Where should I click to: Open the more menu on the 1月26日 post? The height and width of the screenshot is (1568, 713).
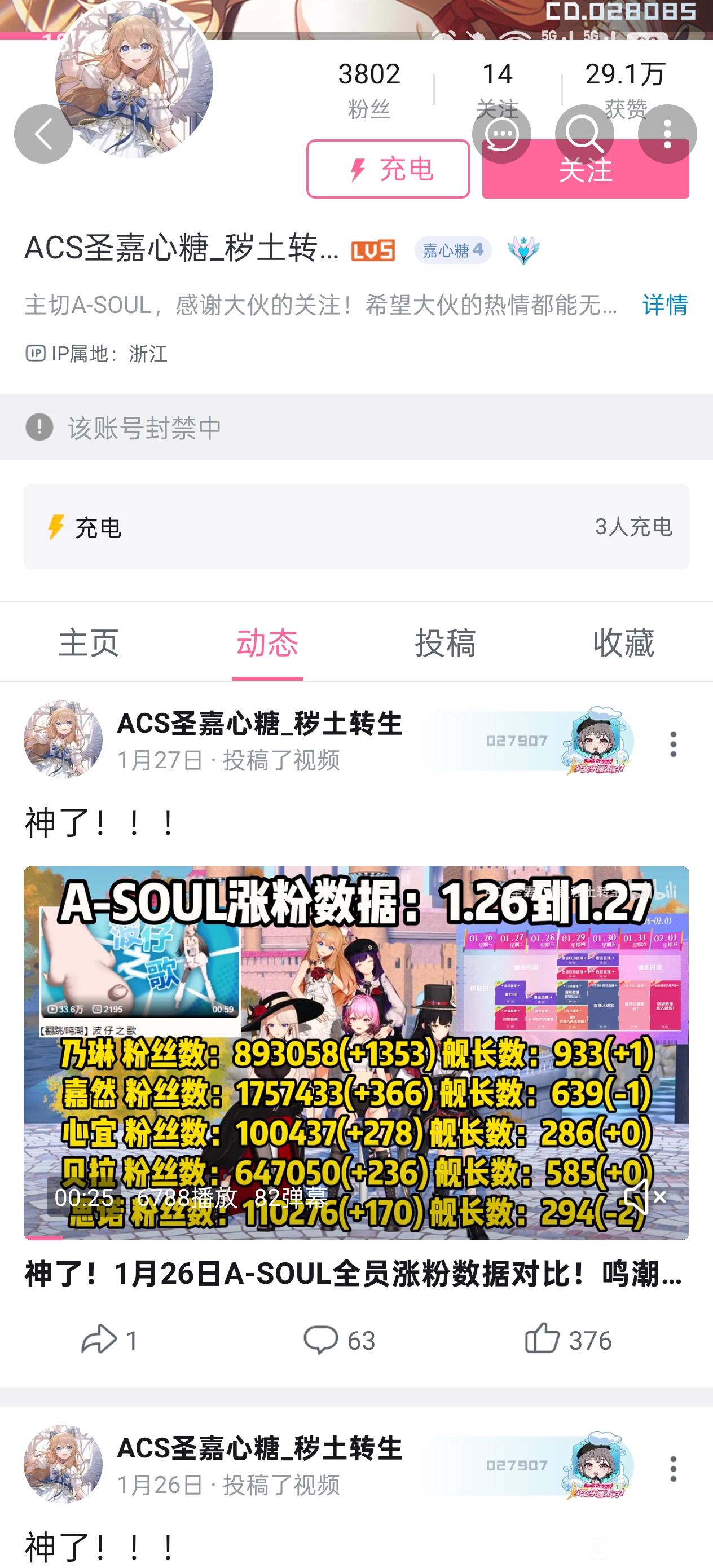[673, 1469]
